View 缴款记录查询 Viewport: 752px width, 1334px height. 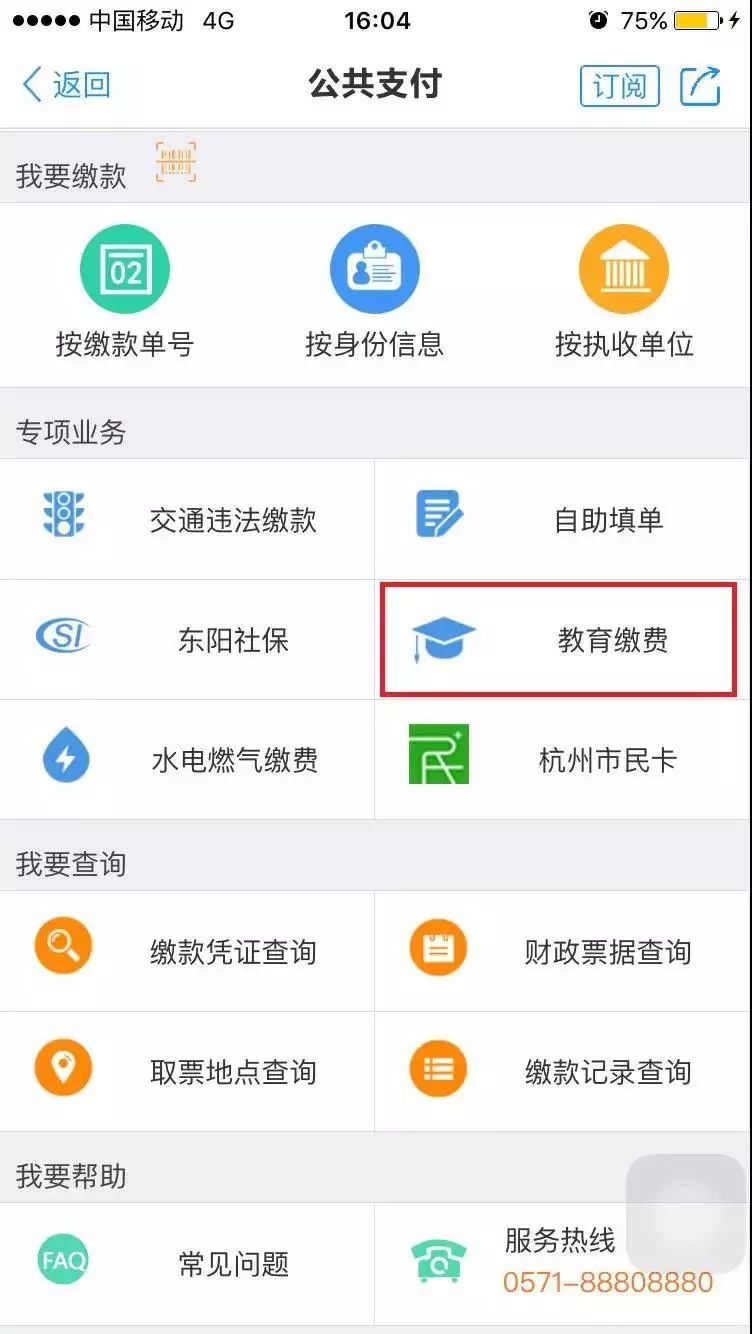click(563, 1071)
